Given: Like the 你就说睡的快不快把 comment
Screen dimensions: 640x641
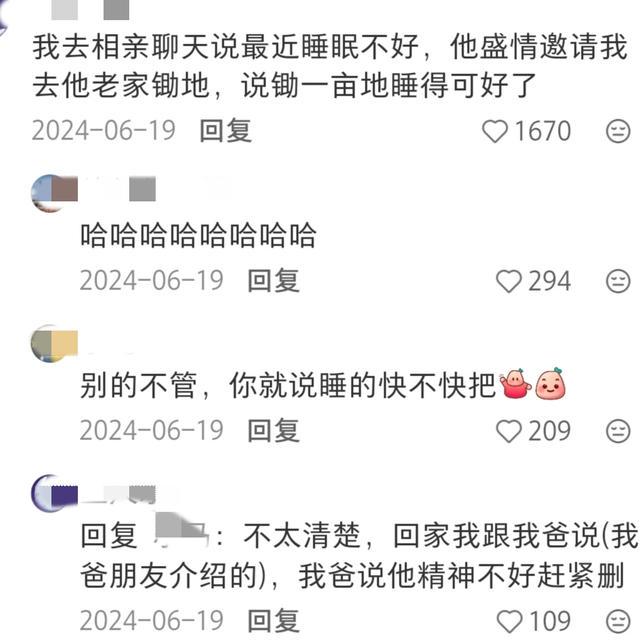Looking at the screenshot, I should tap(510, 431).
